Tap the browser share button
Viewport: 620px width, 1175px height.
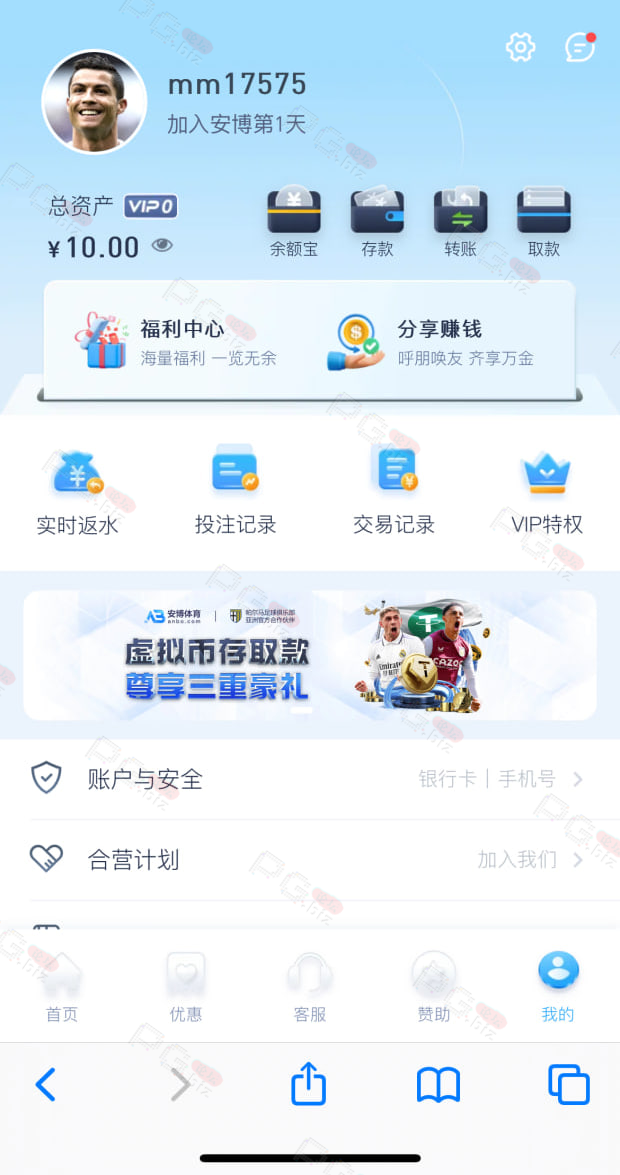point(309,1084)
